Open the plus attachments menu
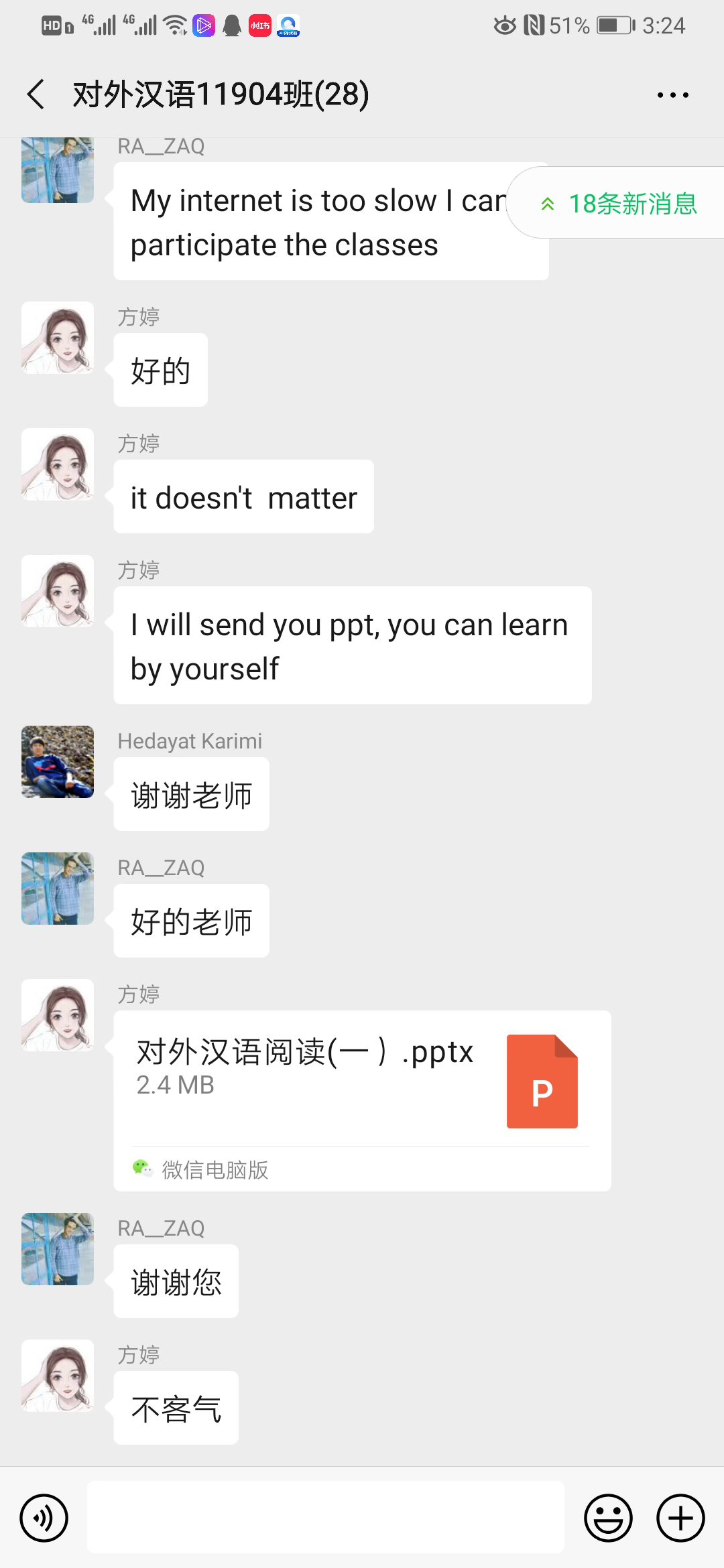The image size is (724, 1568). 680,1518
